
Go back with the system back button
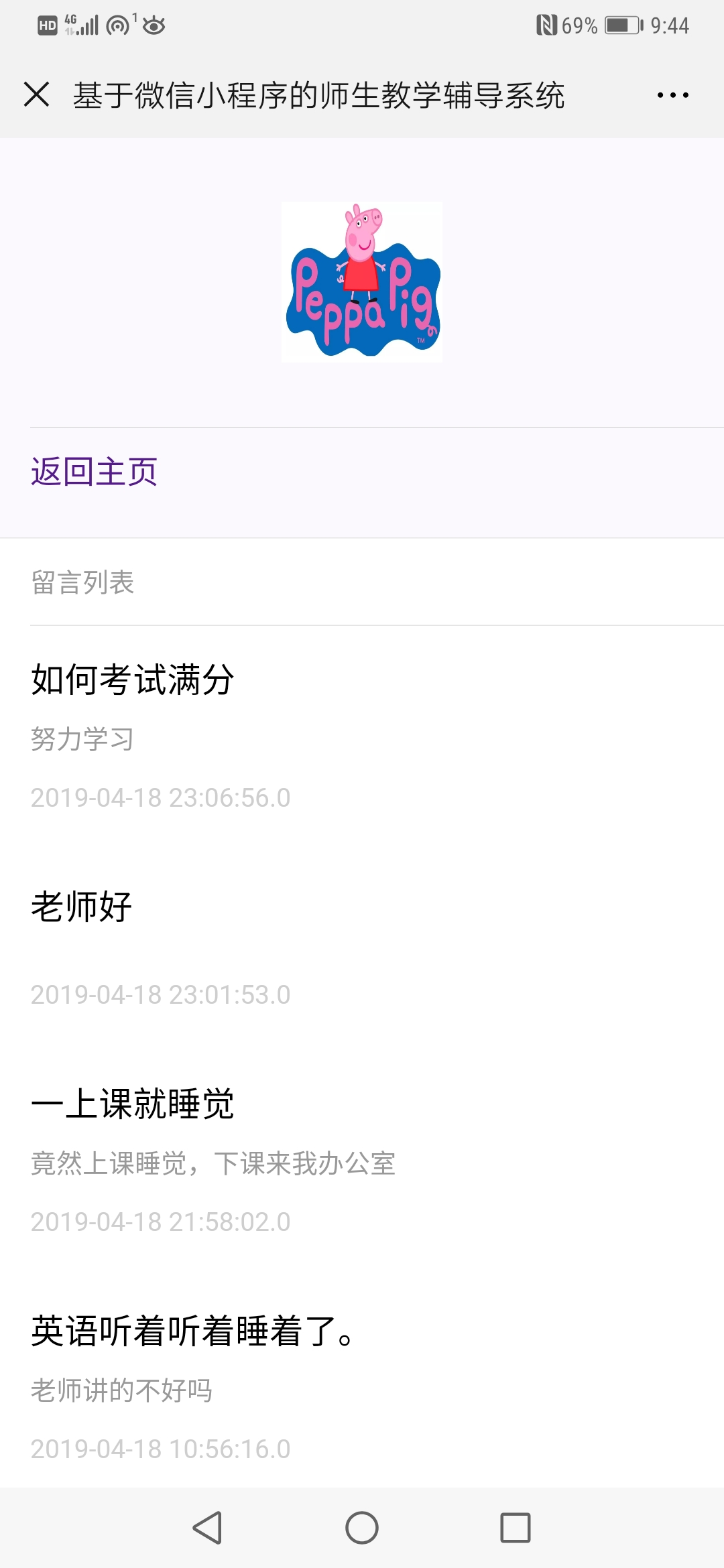207,1528
